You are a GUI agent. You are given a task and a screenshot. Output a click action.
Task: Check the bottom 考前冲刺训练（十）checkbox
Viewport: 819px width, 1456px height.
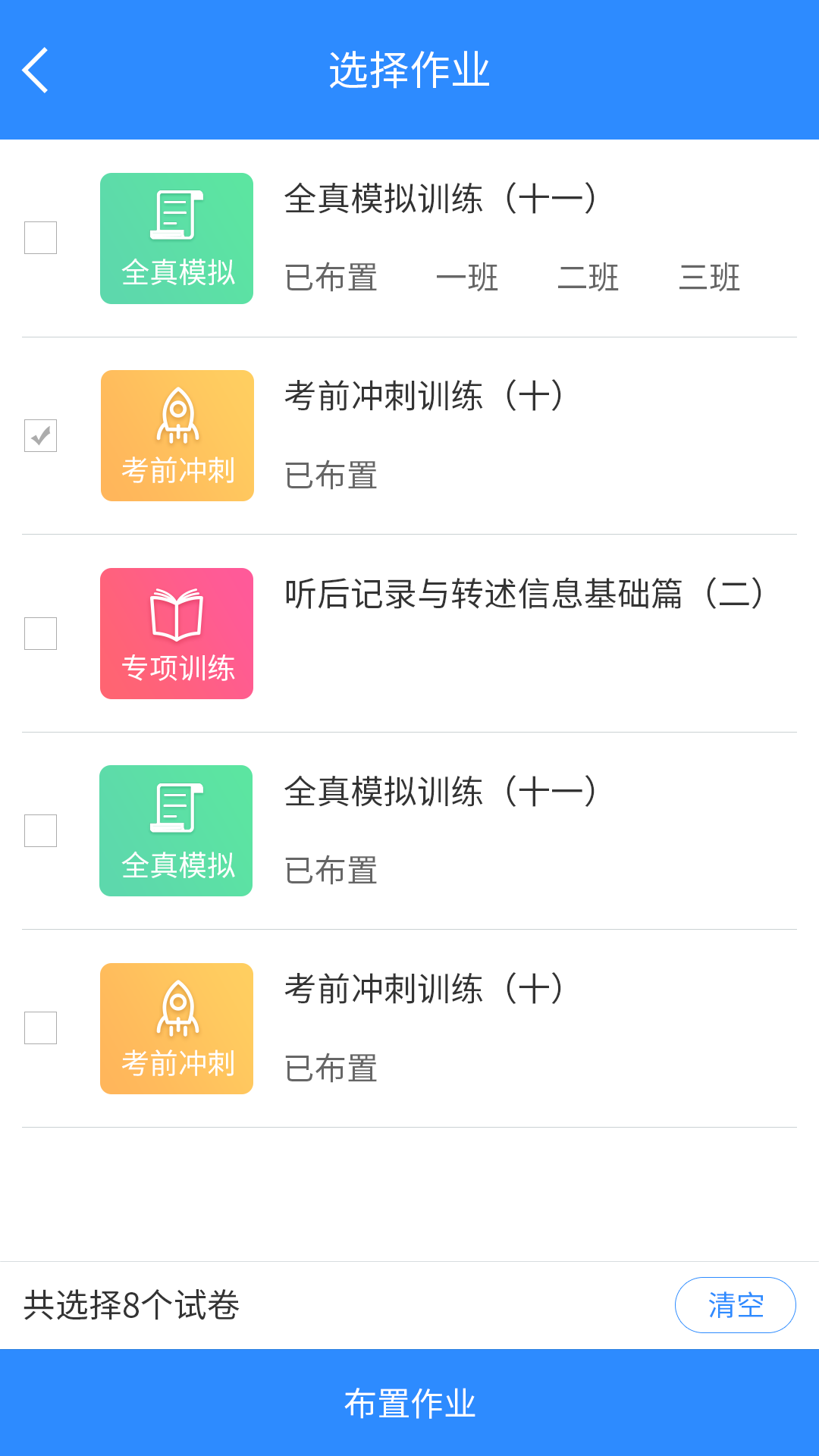tap(40, 1029)
